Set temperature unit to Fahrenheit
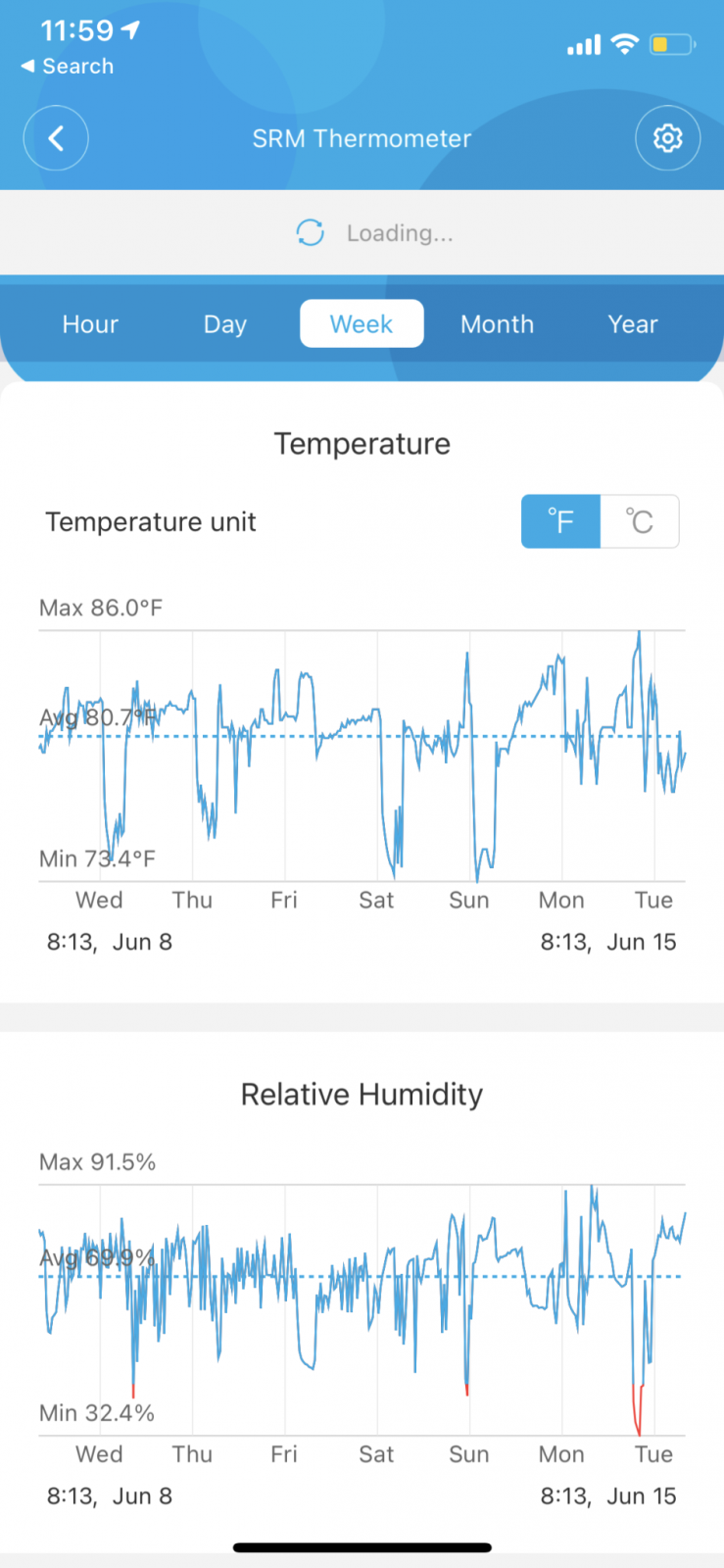This screenshot has width=724, height=1568. tap(560, 521)
